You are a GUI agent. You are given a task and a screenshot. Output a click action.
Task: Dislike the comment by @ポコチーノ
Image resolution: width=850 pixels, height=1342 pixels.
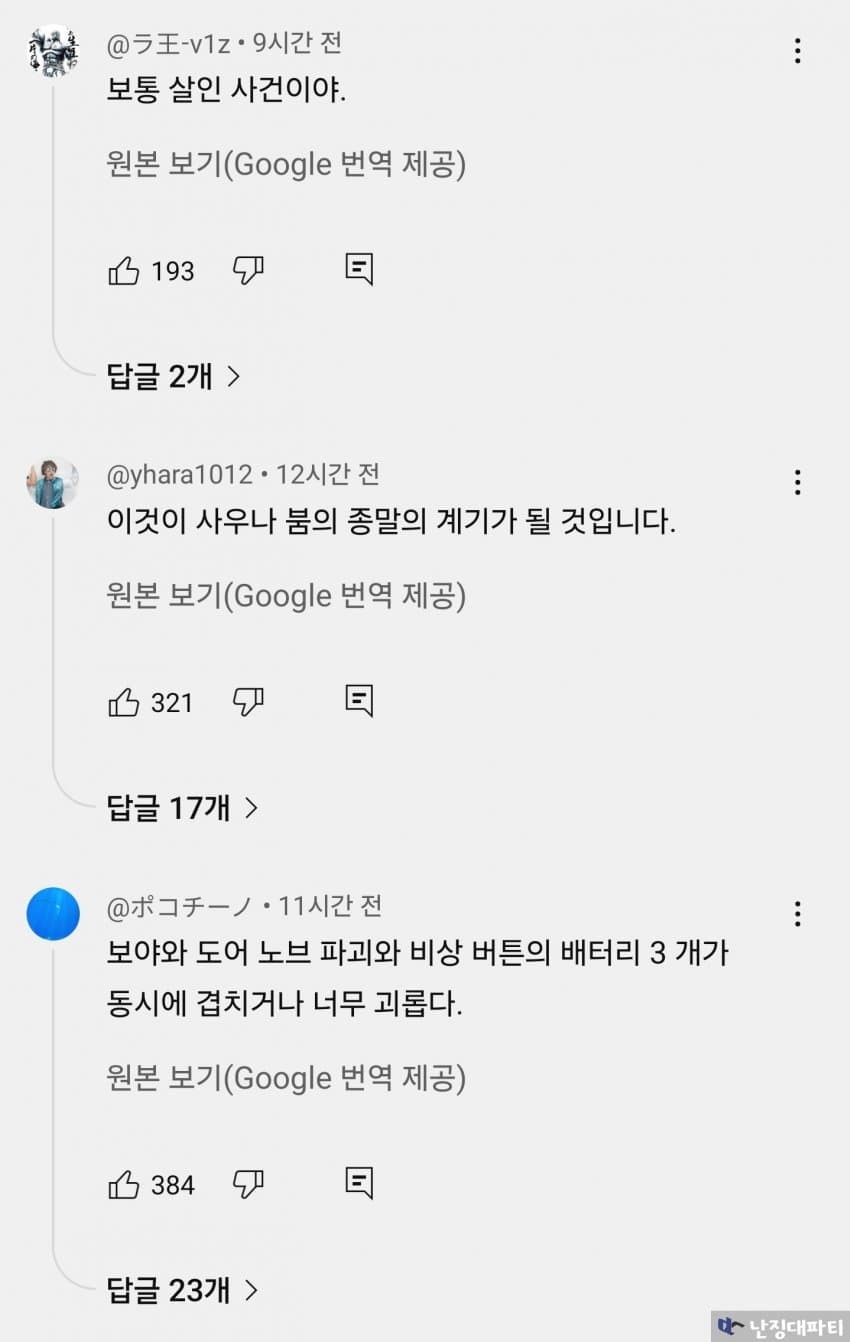[248, 1185]
